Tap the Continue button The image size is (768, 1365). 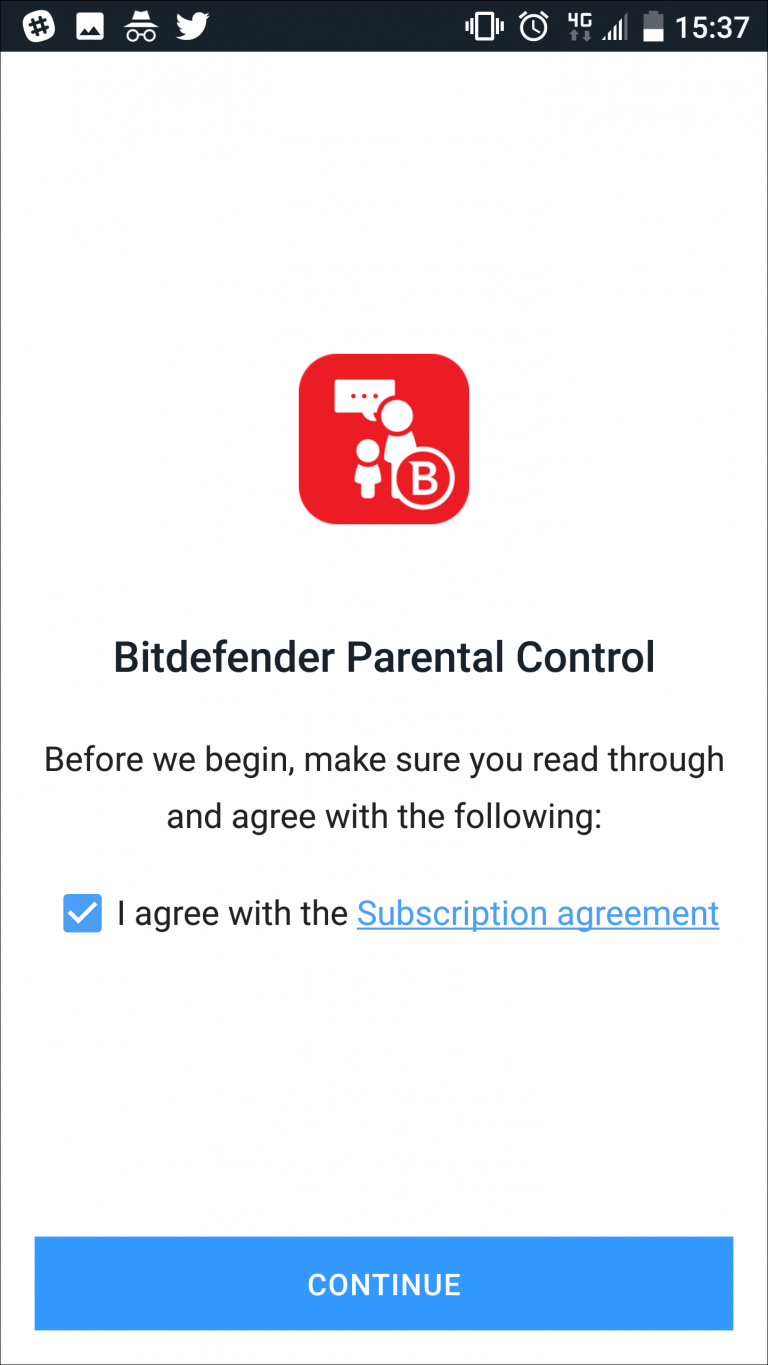click(x=384, y=1284)
